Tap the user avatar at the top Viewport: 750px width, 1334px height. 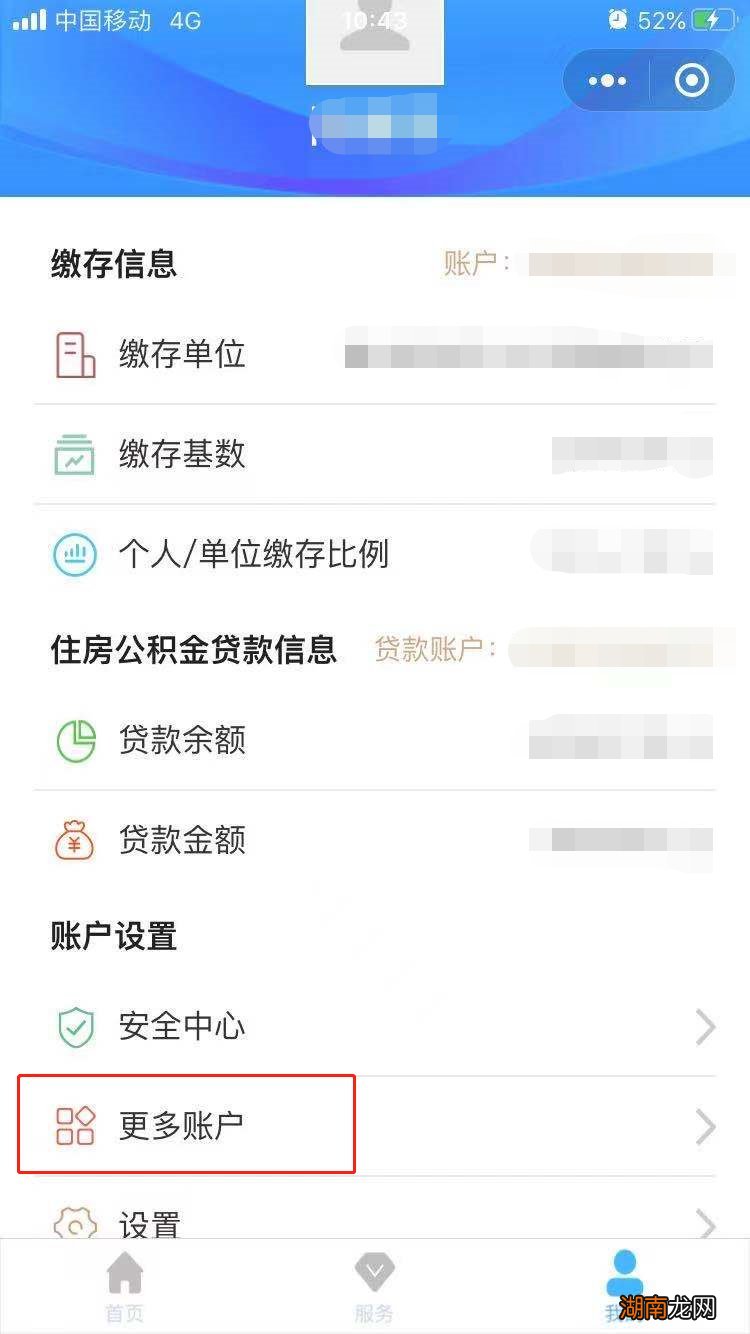point(375,42)
